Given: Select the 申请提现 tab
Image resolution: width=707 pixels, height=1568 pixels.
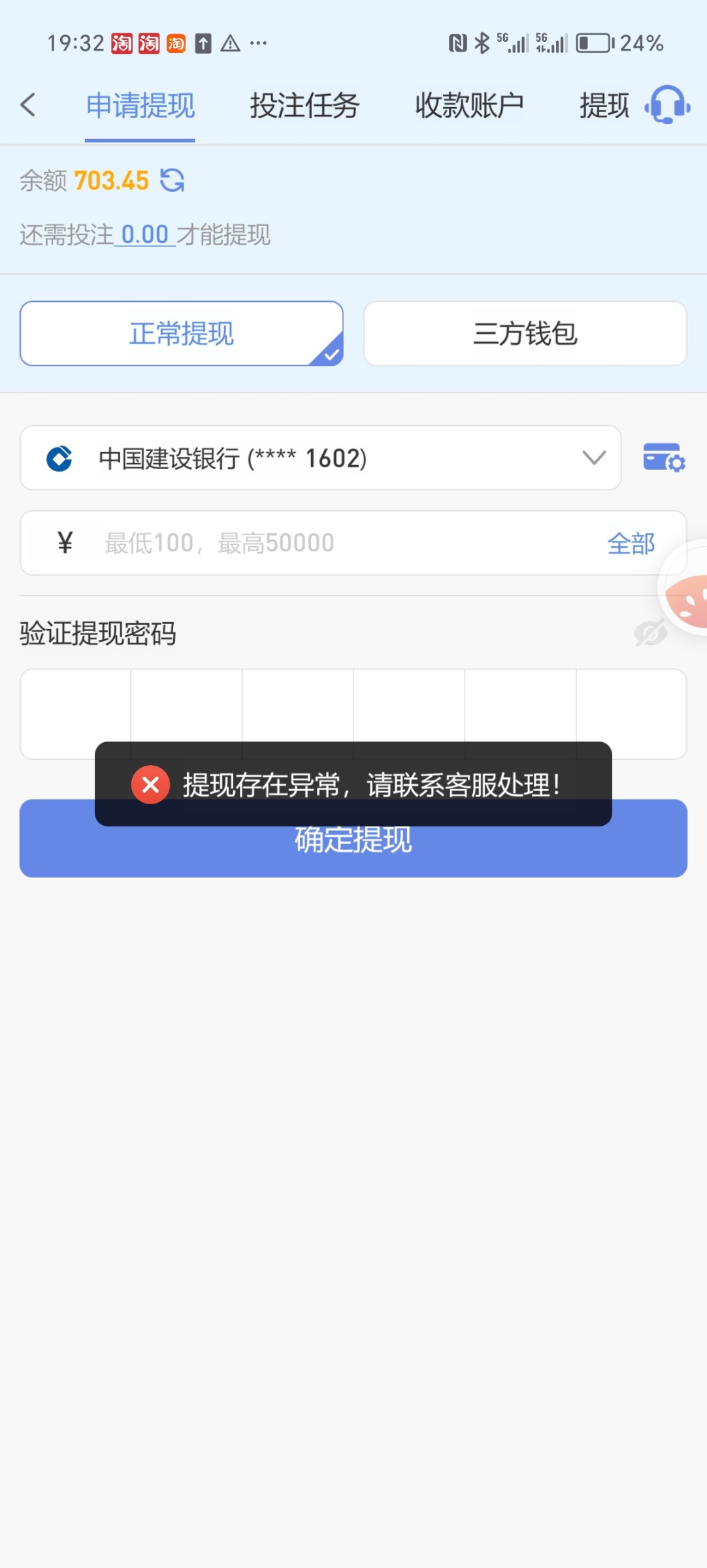Looking at the screenshot, I should (x=140, y=106).
